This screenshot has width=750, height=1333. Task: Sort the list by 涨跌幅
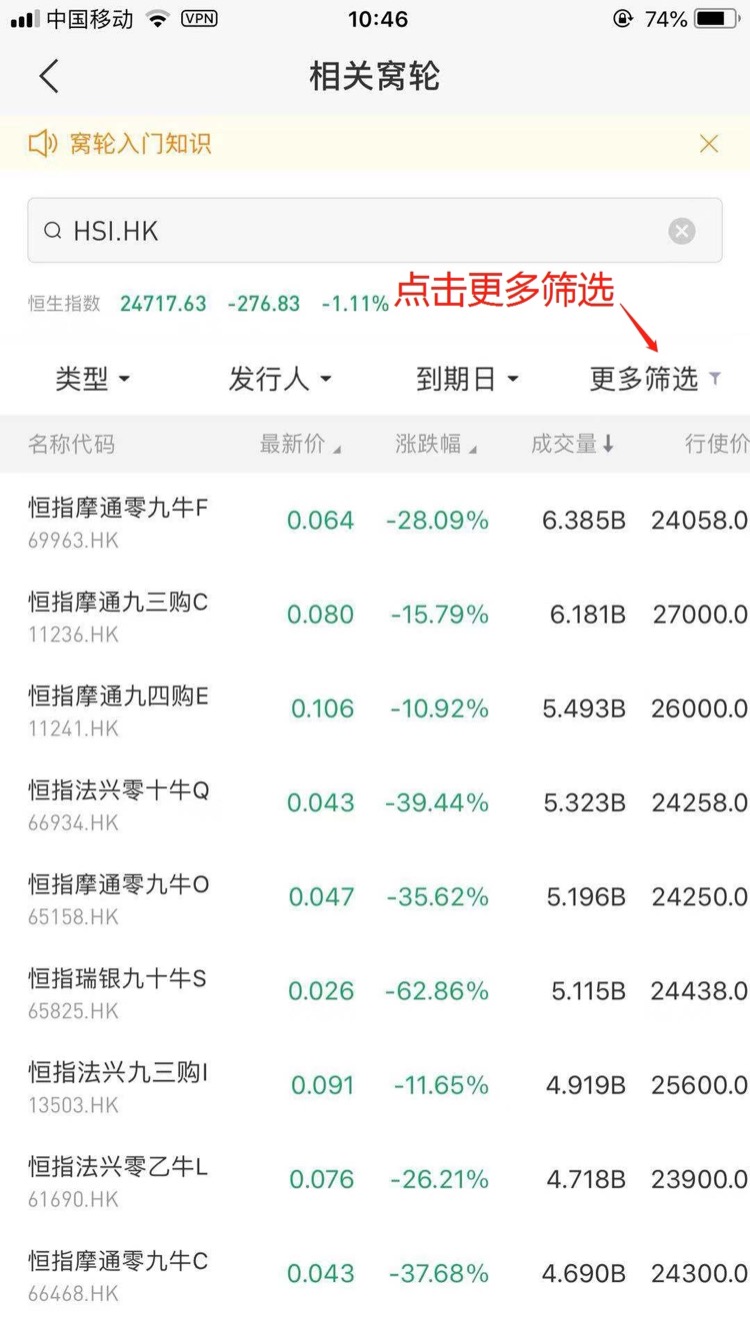[435, 445]
